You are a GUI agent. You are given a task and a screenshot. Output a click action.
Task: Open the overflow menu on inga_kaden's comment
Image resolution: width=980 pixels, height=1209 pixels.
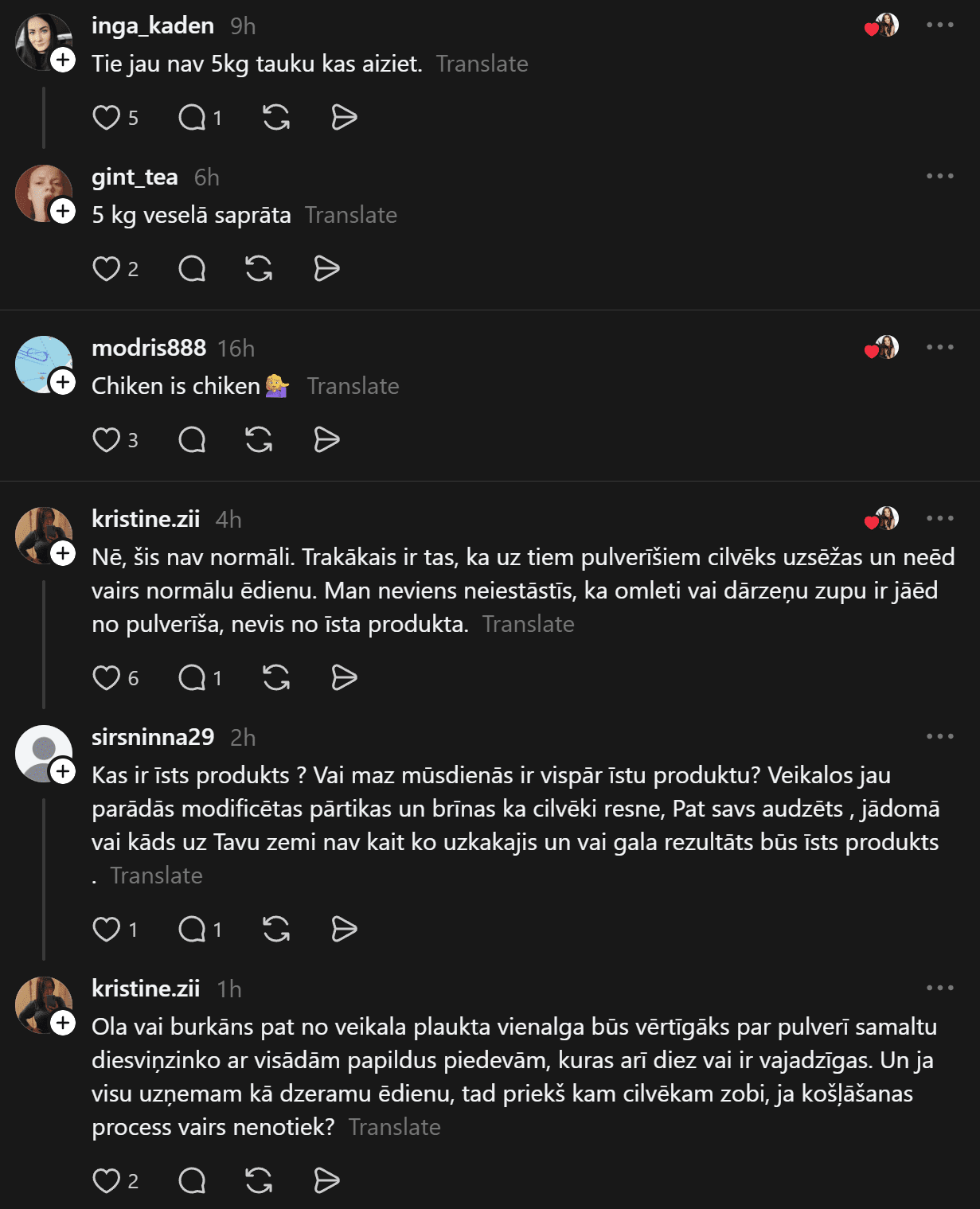coord(939,25)
